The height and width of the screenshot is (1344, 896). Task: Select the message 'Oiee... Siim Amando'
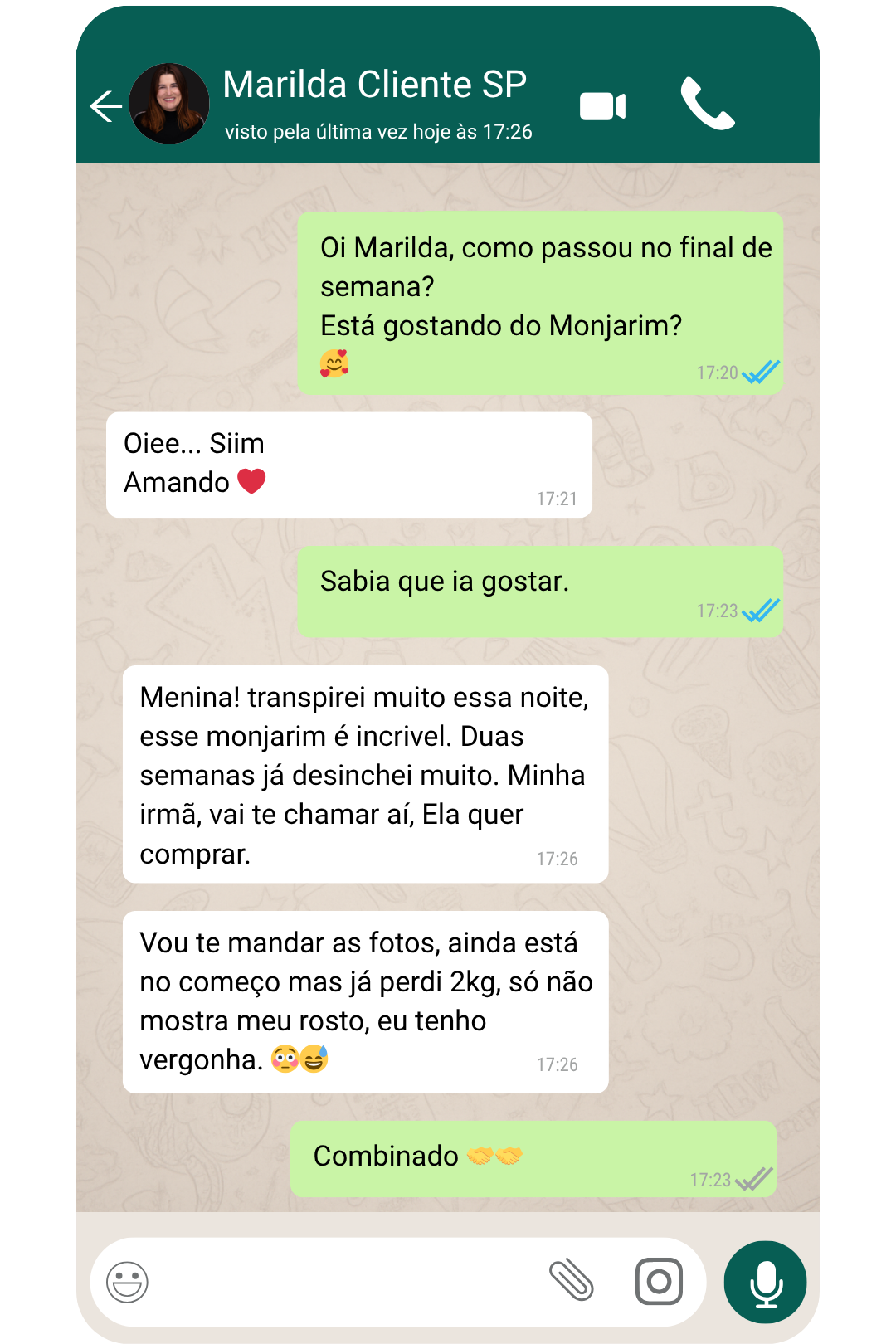[348, 462]
